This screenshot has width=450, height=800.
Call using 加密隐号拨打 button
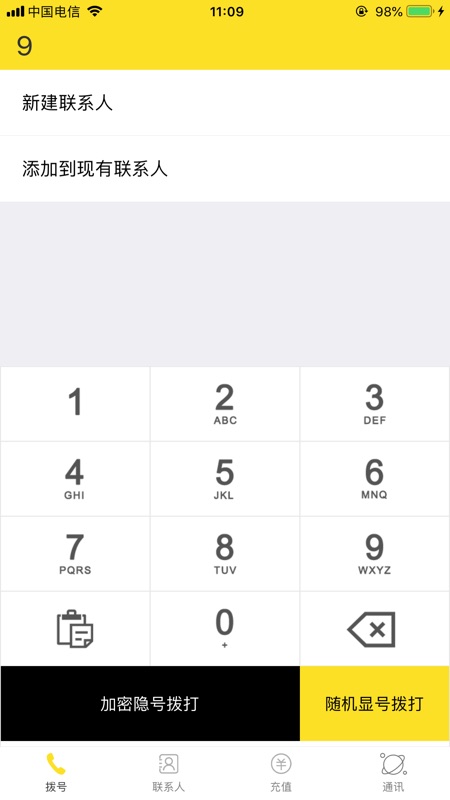150,704
